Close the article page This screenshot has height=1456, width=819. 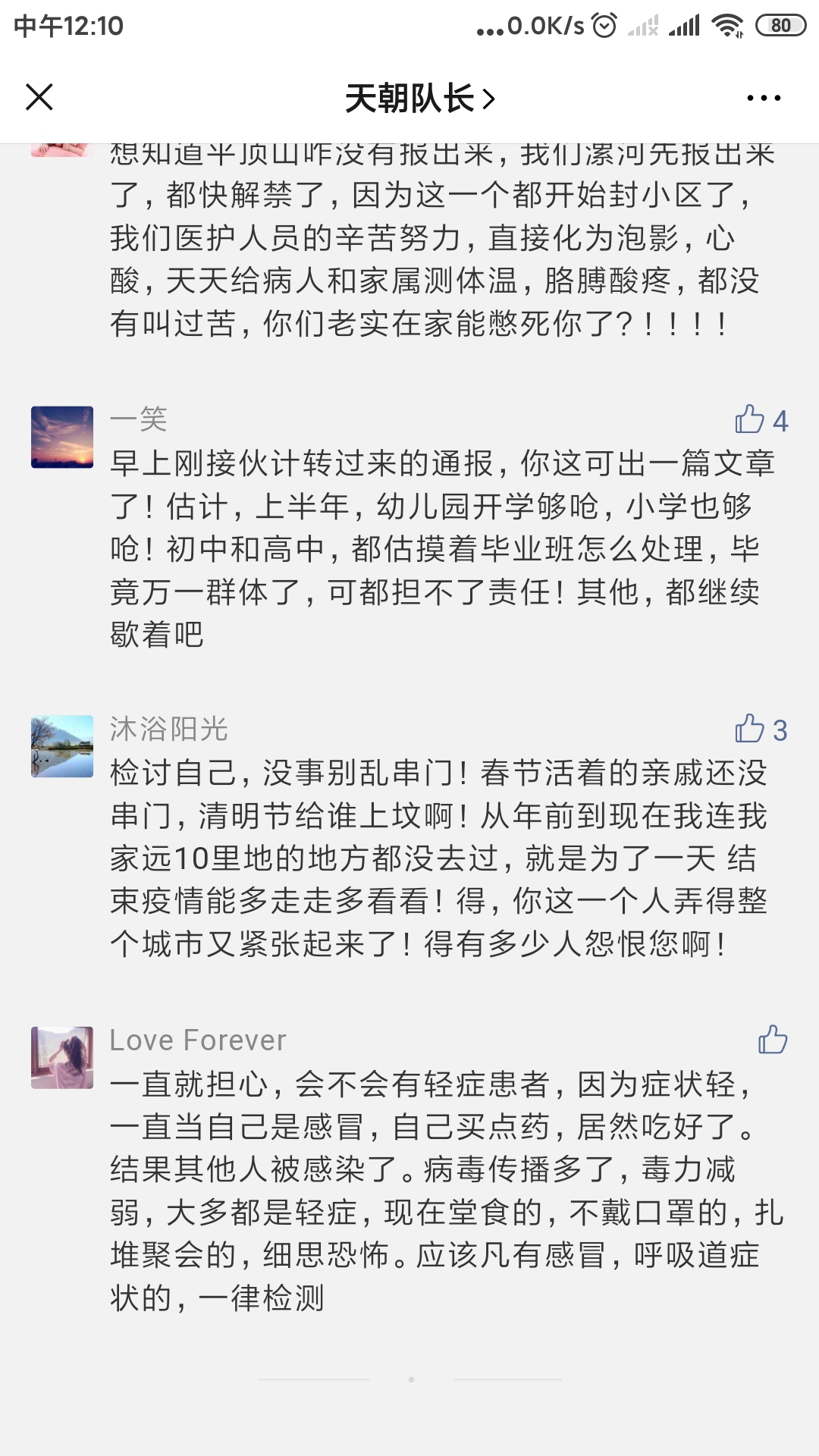[39, 98]
